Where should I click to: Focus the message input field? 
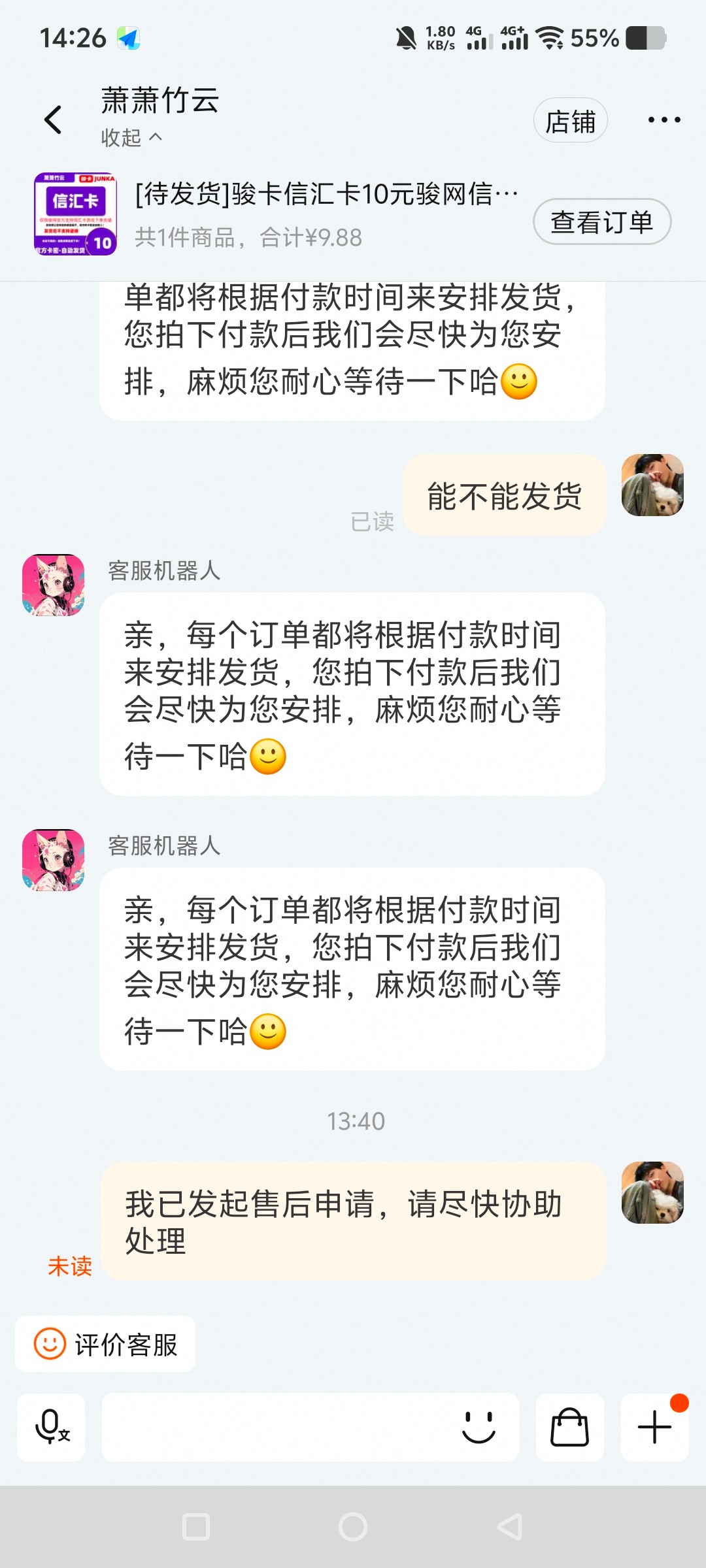pos(275,1427)
